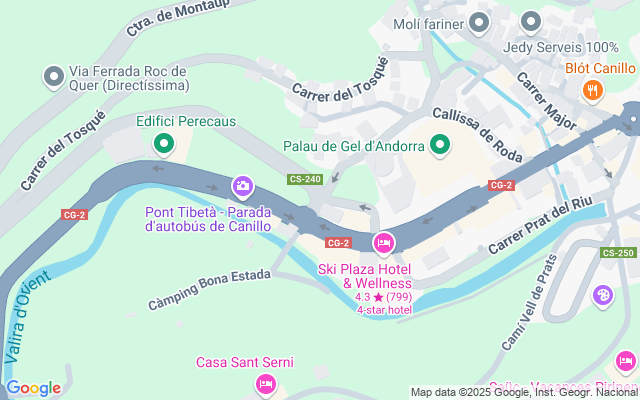Screen dimensions: 640x400
Task: Open the Edifici Perecaus place marker
Action: click(x=164, y=145)
